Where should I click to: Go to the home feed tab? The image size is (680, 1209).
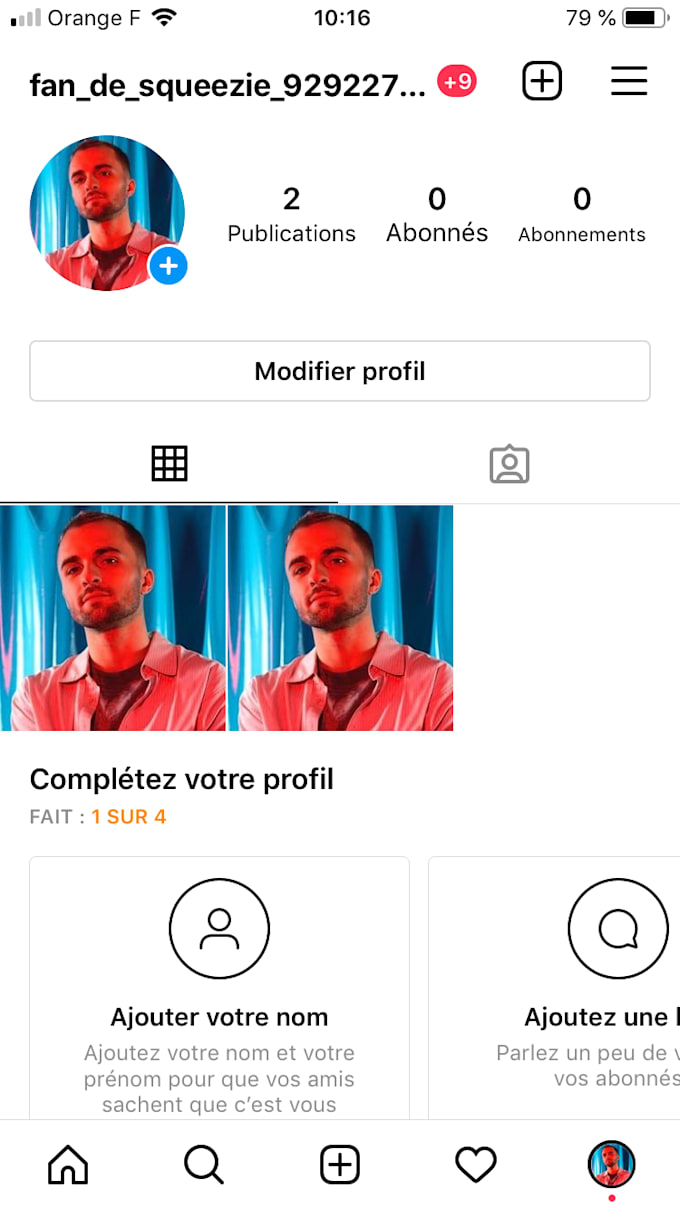[x=68, y=1165]
